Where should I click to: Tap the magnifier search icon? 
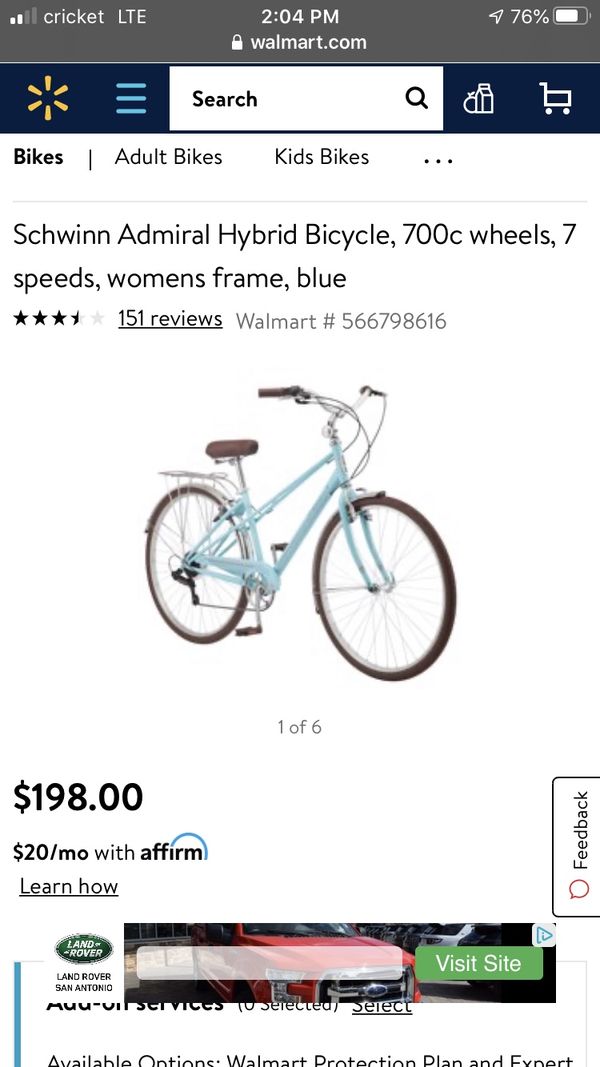coord(416,98)
